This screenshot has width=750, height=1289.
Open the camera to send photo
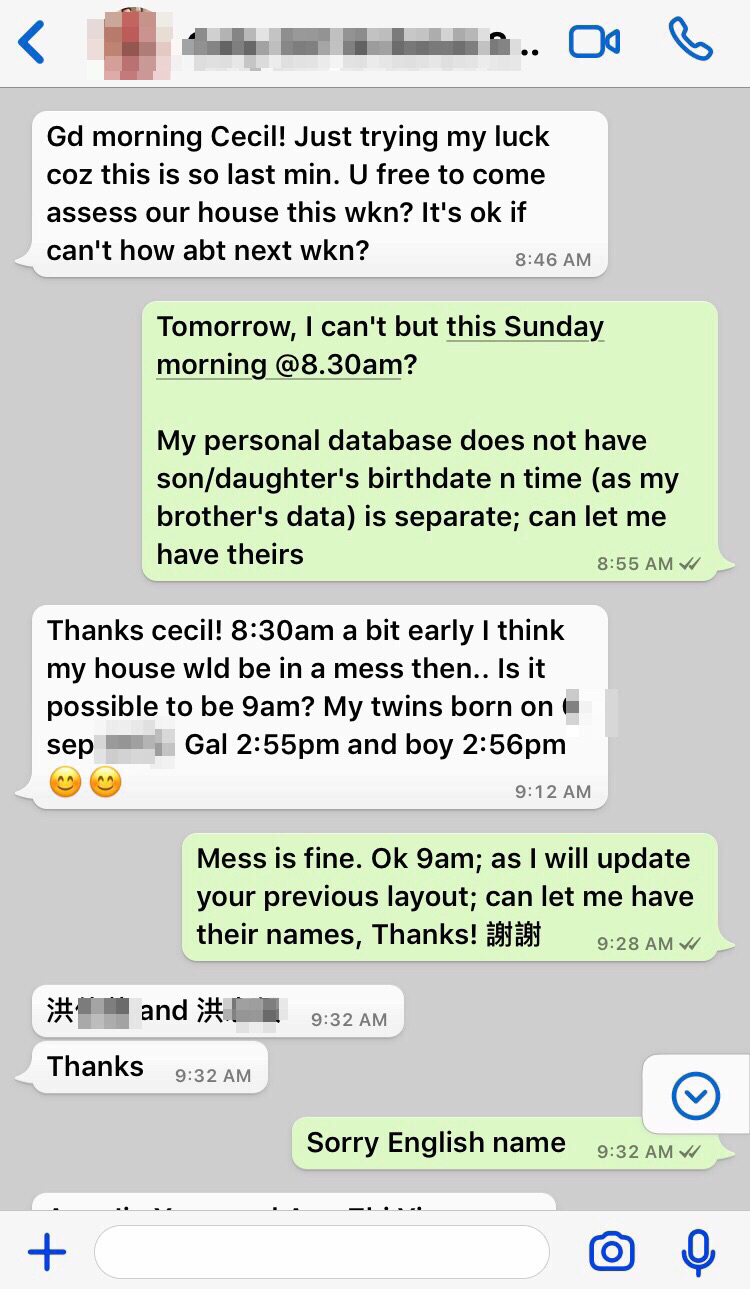click(611, 1252)
